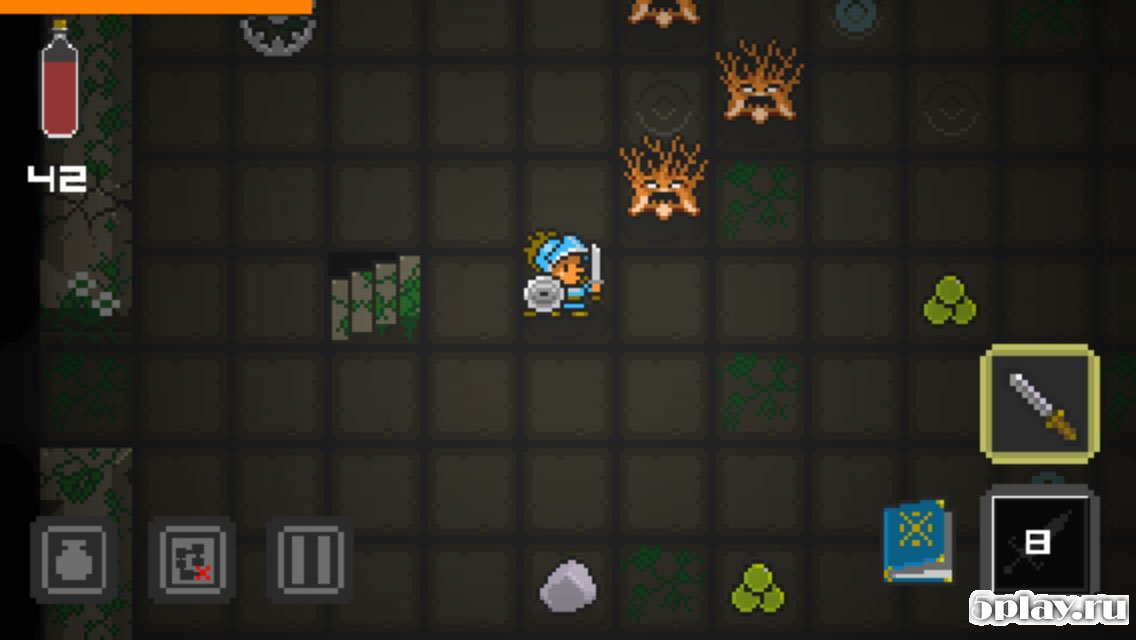Screen dimensions: 1136x640
Task: Open the blue spellbook
Action: tap(916, 541)
